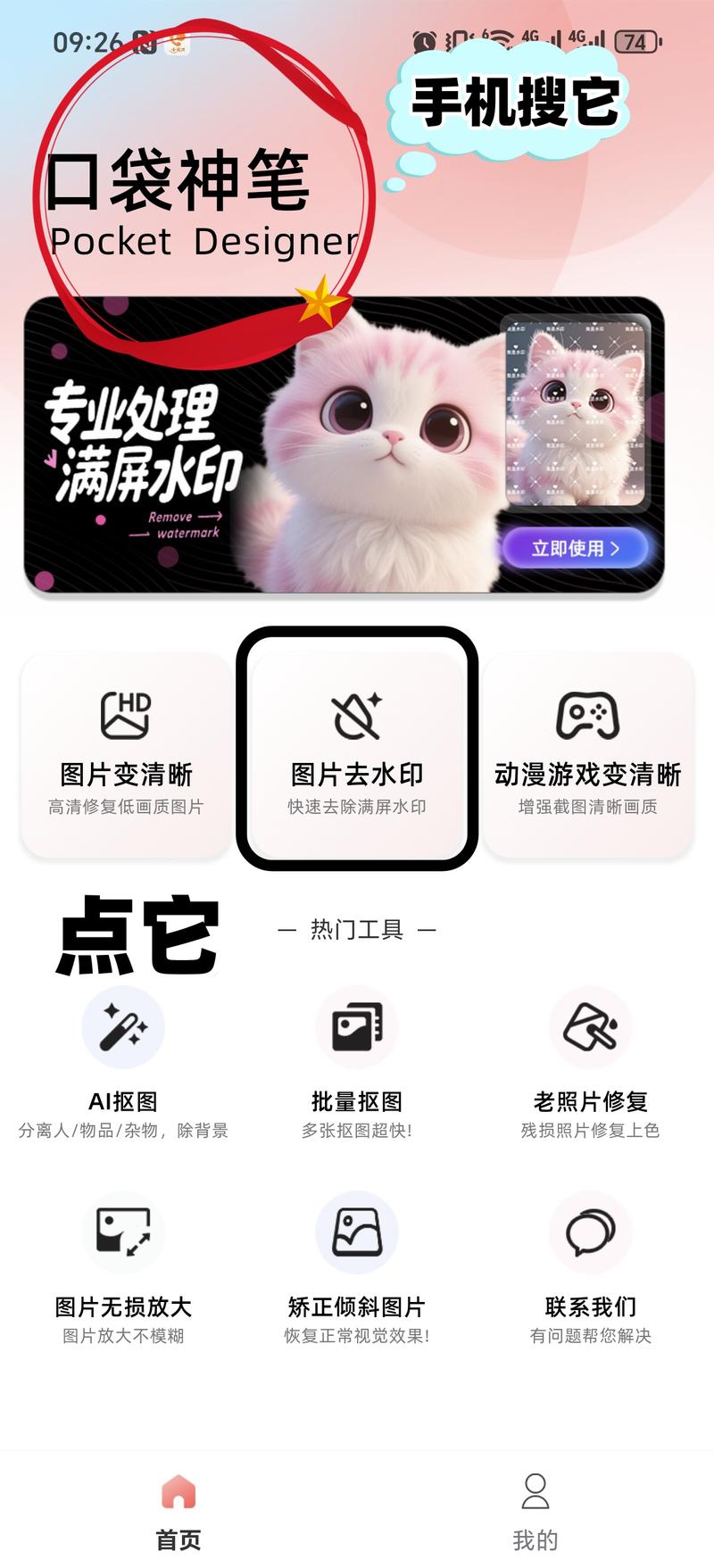Open the 图片变清晰 card

click(x=126, y=754)
